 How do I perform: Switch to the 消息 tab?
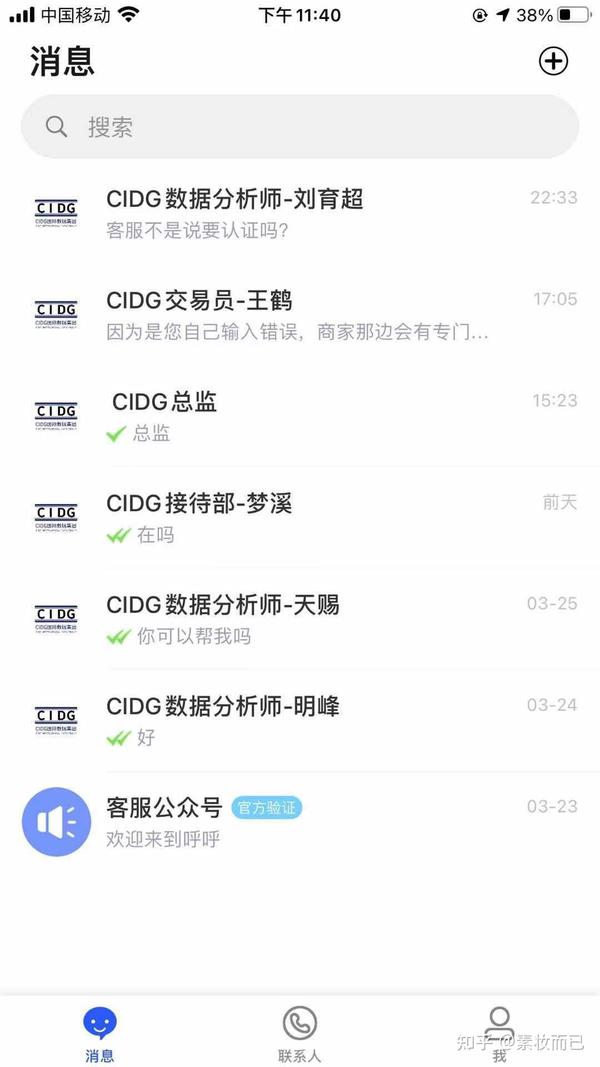99,1033
